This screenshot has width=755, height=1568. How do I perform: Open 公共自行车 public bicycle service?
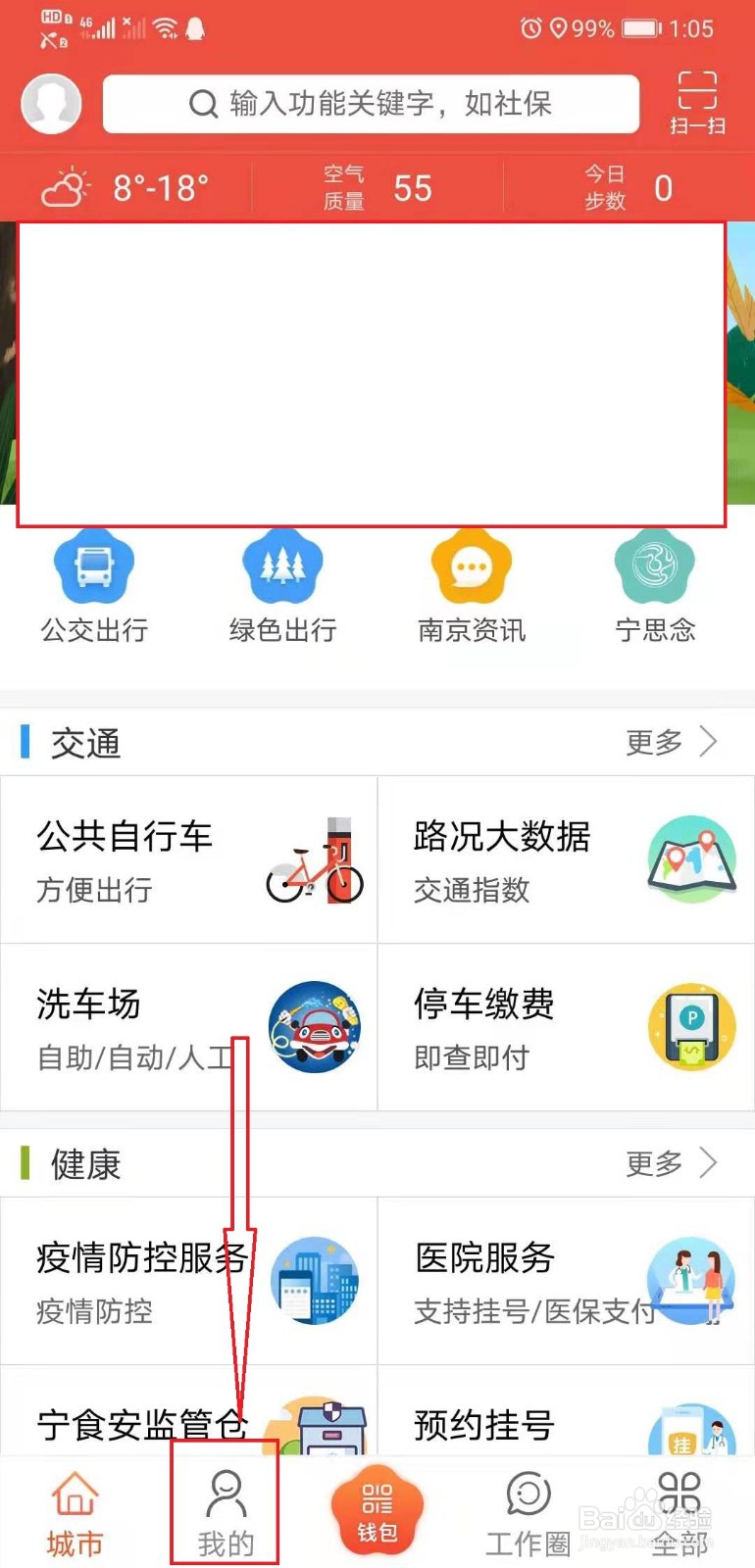point(186,860)
